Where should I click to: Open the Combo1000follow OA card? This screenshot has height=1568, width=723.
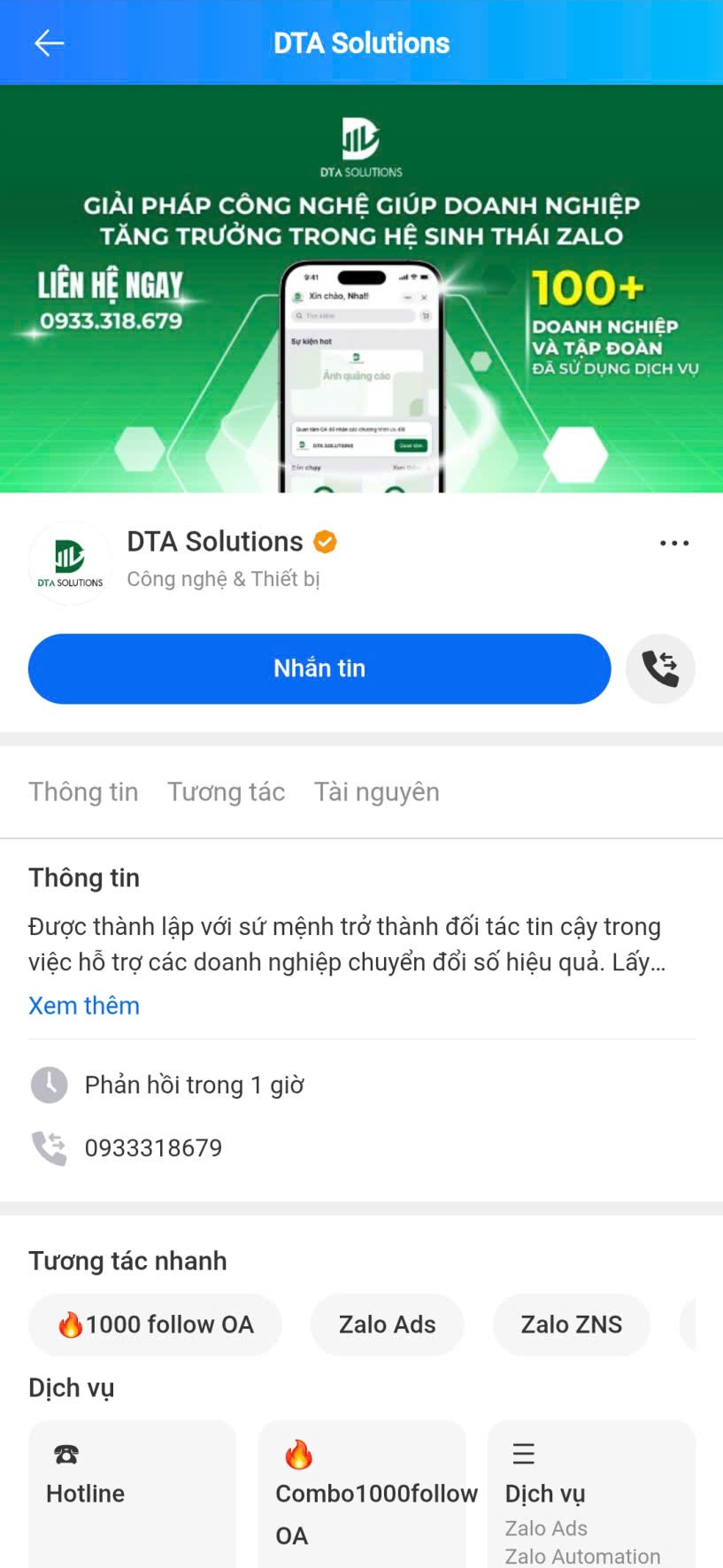[362, 1494]
